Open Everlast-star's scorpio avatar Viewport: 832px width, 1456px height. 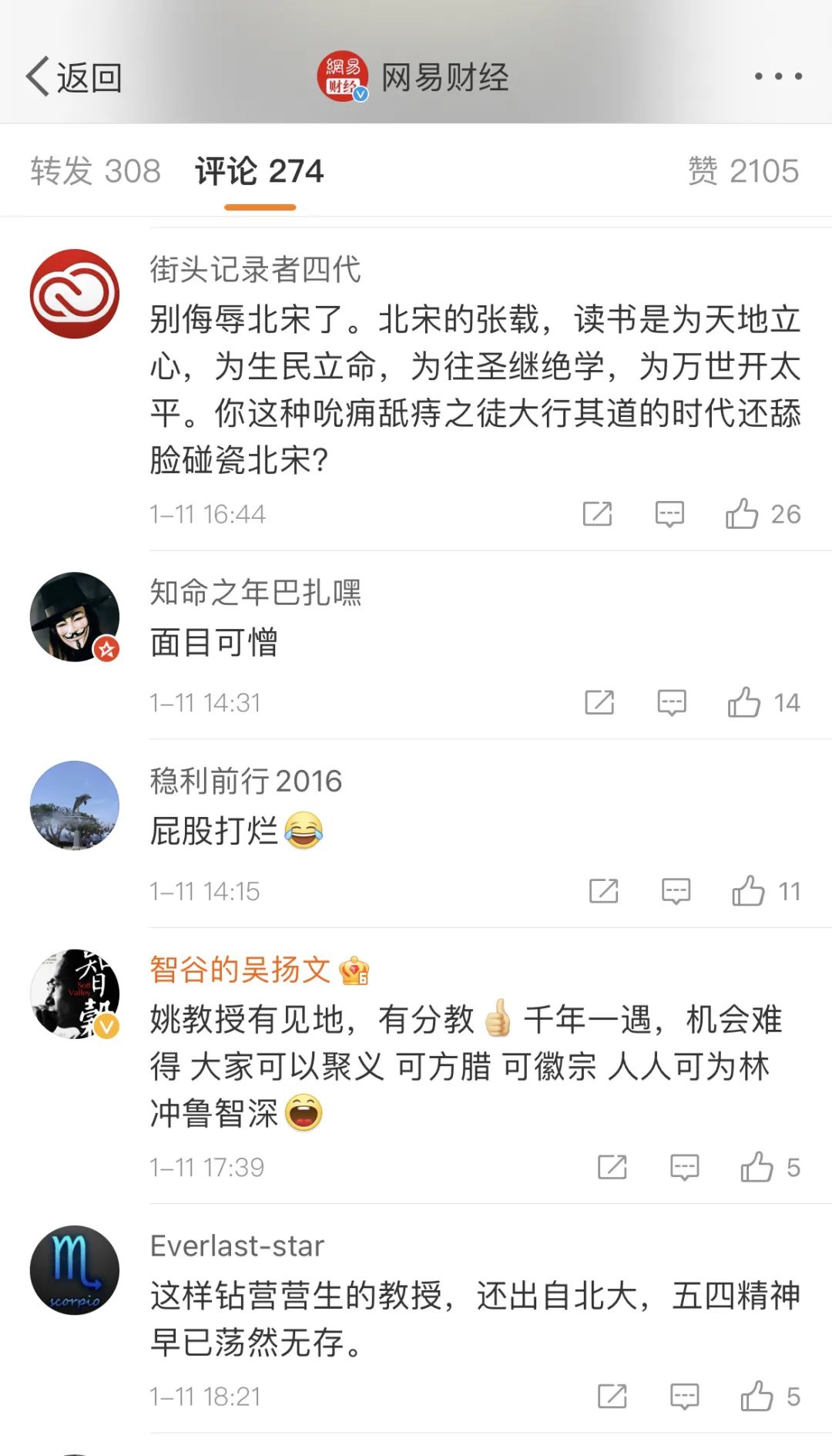[75, 1270]
